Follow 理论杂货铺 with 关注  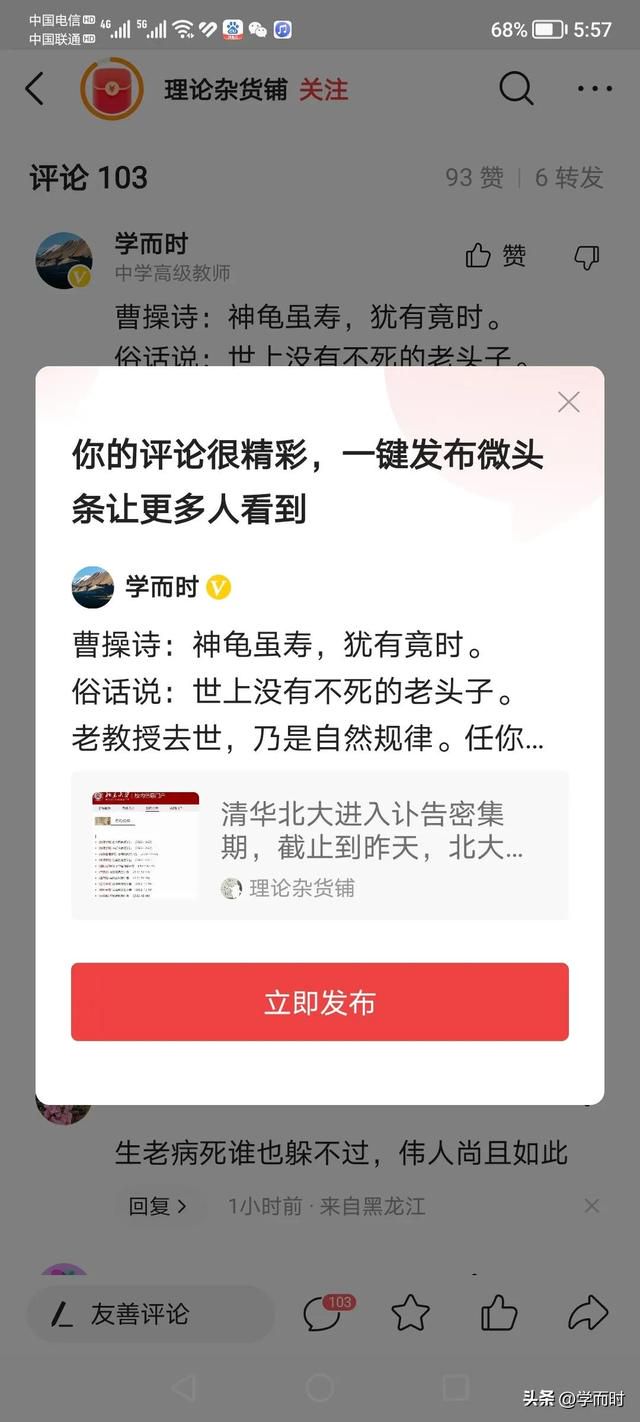pyautogui.click(x=323, y=89)
